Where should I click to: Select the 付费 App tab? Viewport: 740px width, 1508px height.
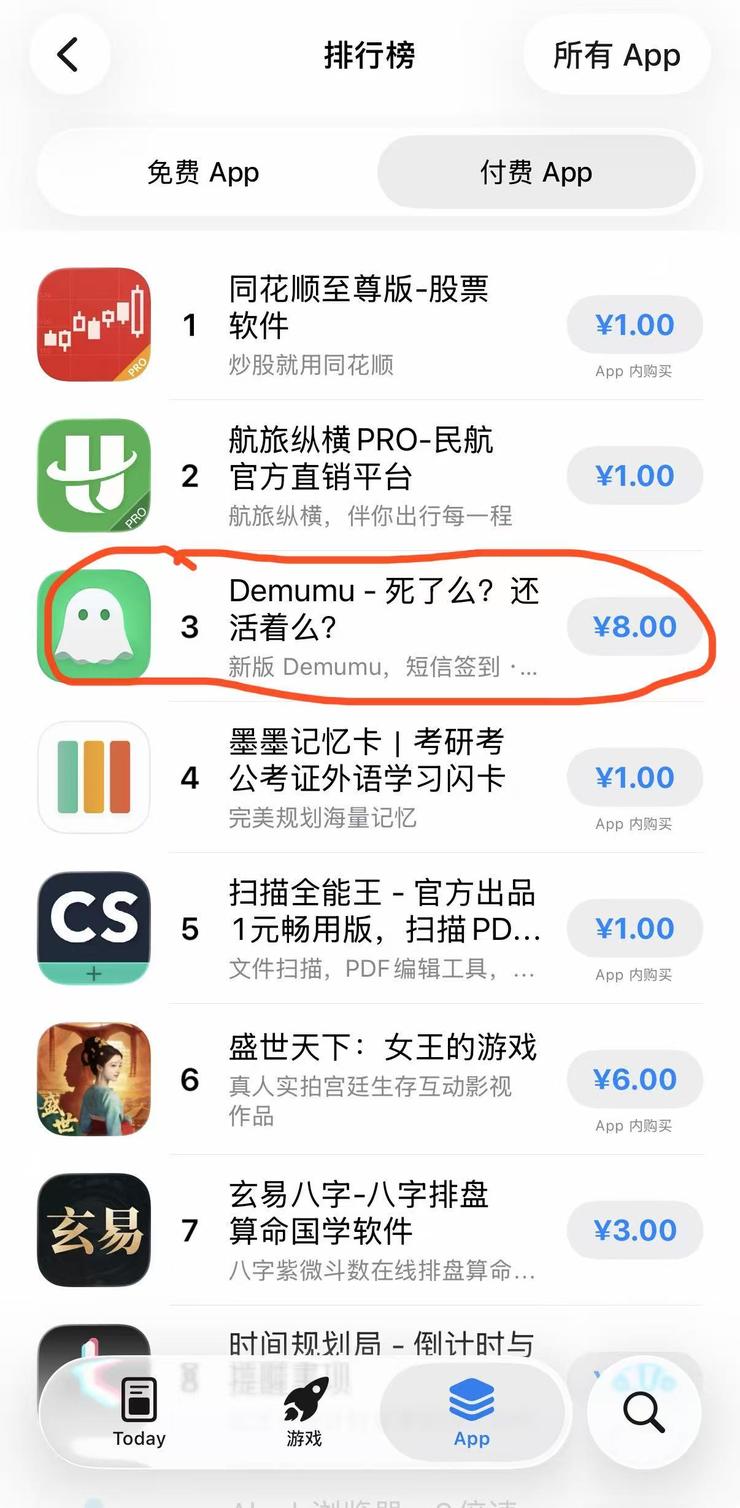pyautogui.click(x=537, y=172)
